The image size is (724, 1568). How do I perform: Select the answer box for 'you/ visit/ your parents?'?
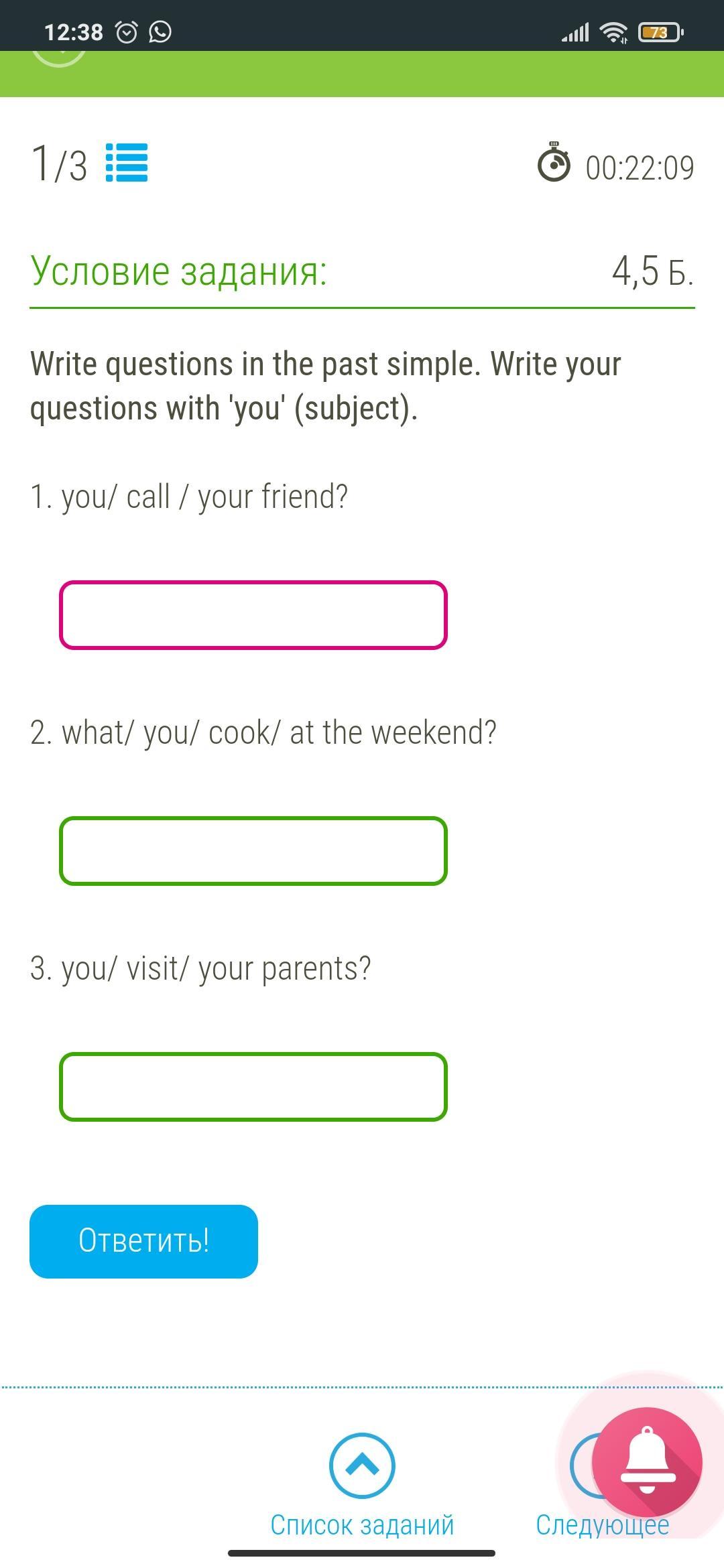coord(253,1087)
